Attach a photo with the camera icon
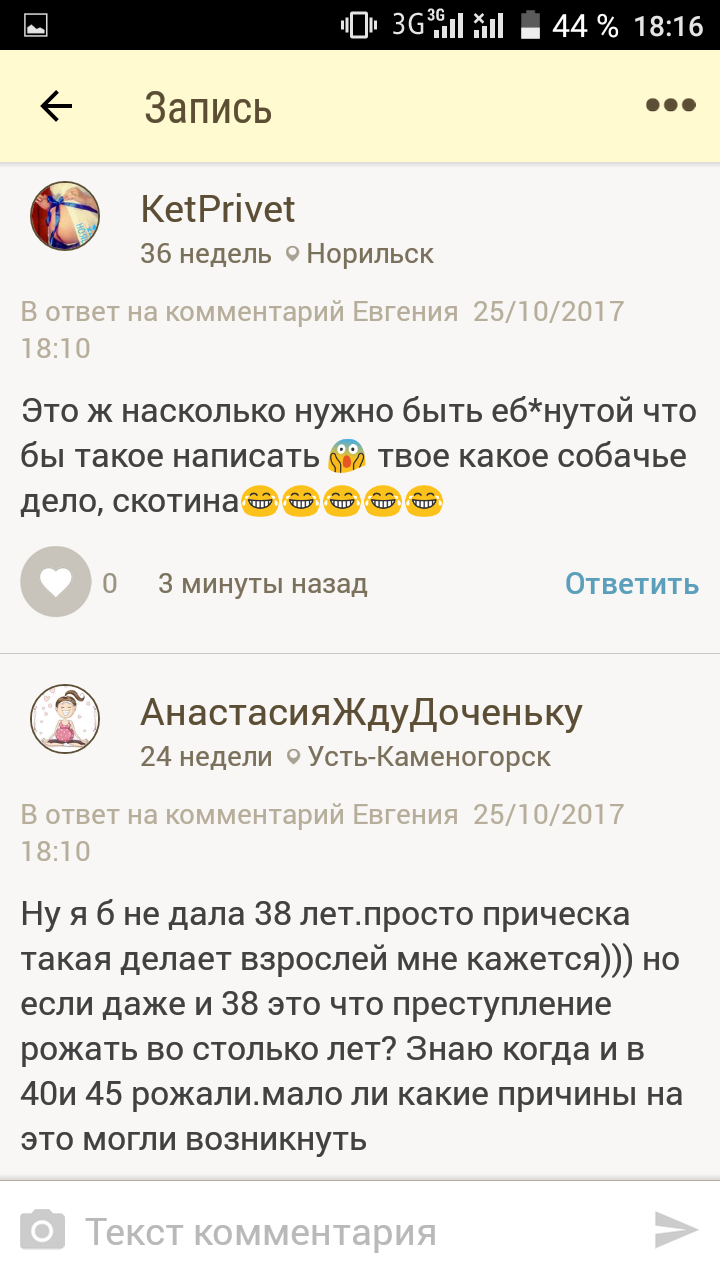 tap(43, 1230)
